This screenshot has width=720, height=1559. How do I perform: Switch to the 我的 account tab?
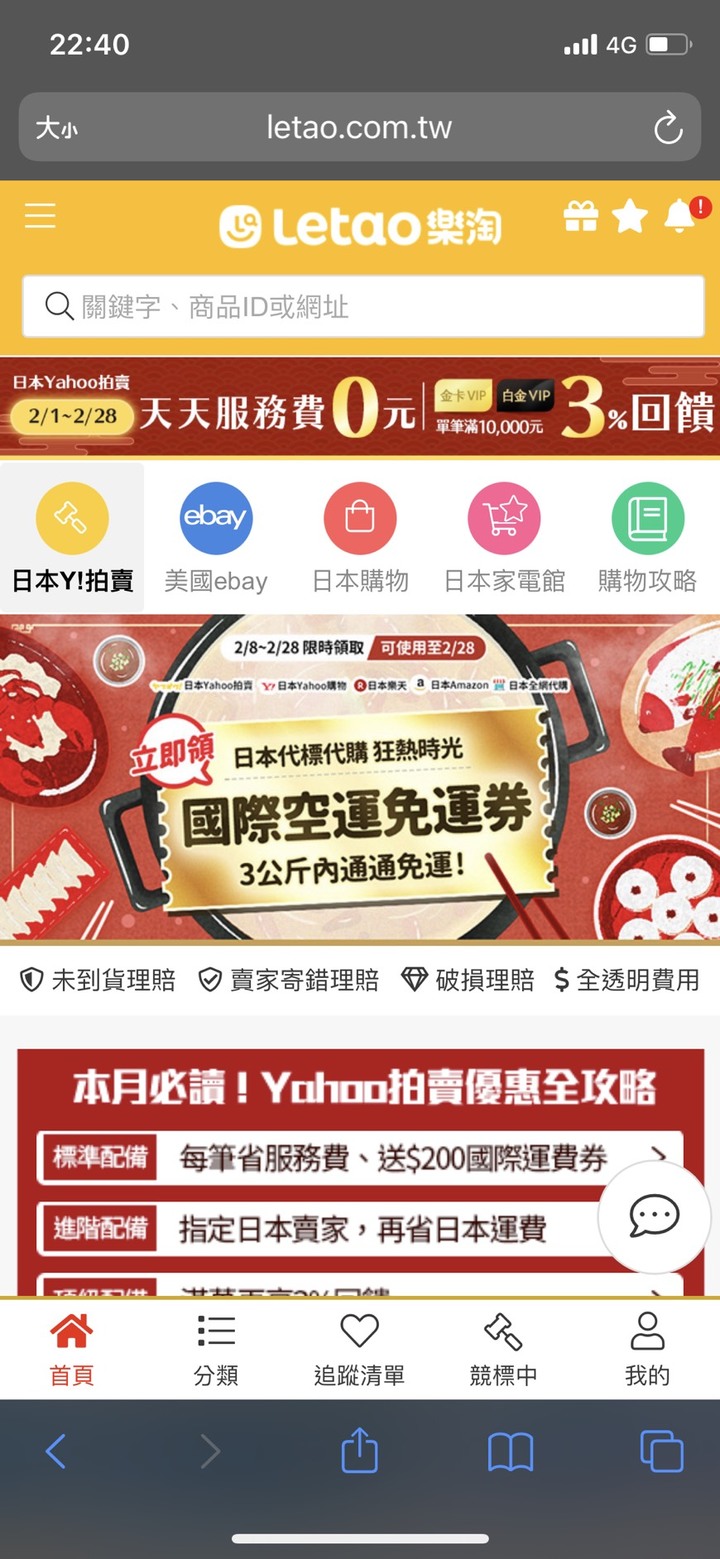pyautogui.click(x=647, y=1350)
